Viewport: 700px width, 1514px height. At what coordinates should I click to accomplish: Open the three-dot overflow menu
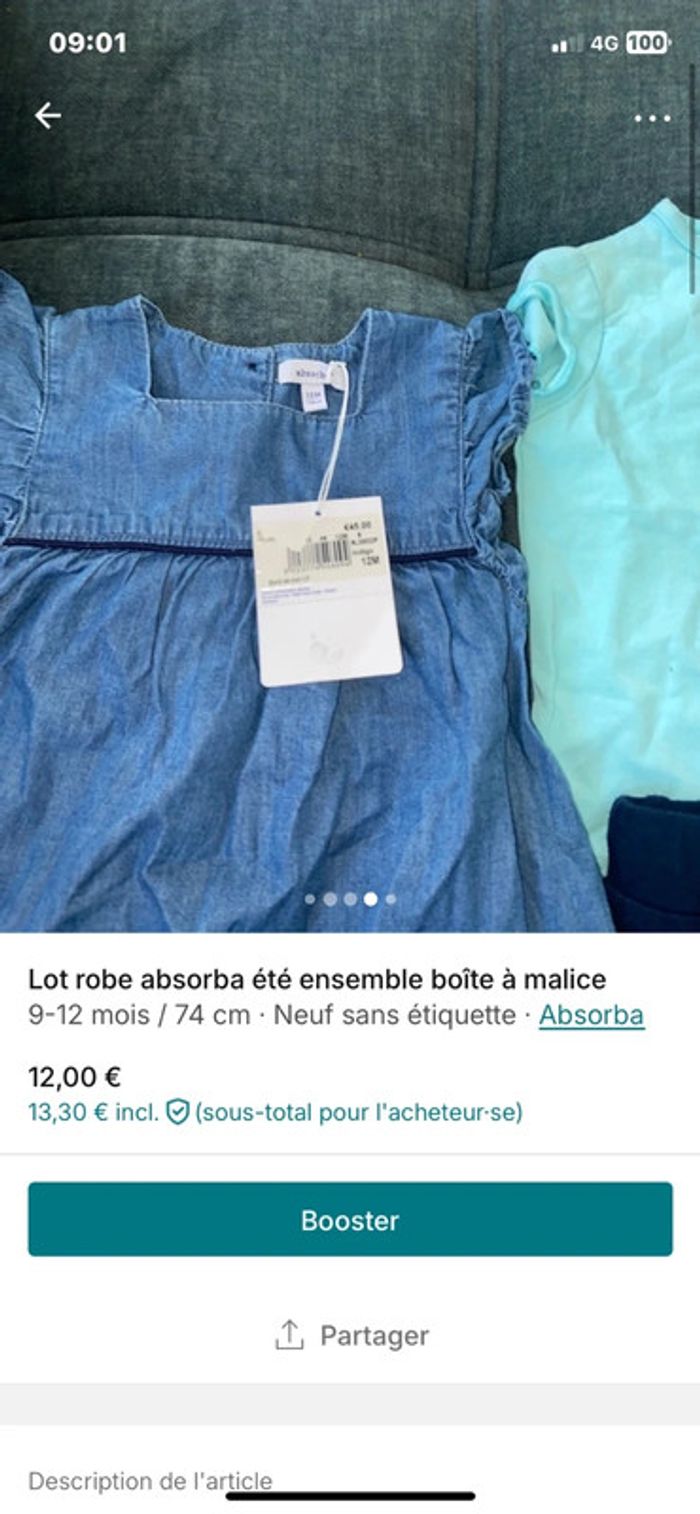pyautogui.click(x=652, y=118)
